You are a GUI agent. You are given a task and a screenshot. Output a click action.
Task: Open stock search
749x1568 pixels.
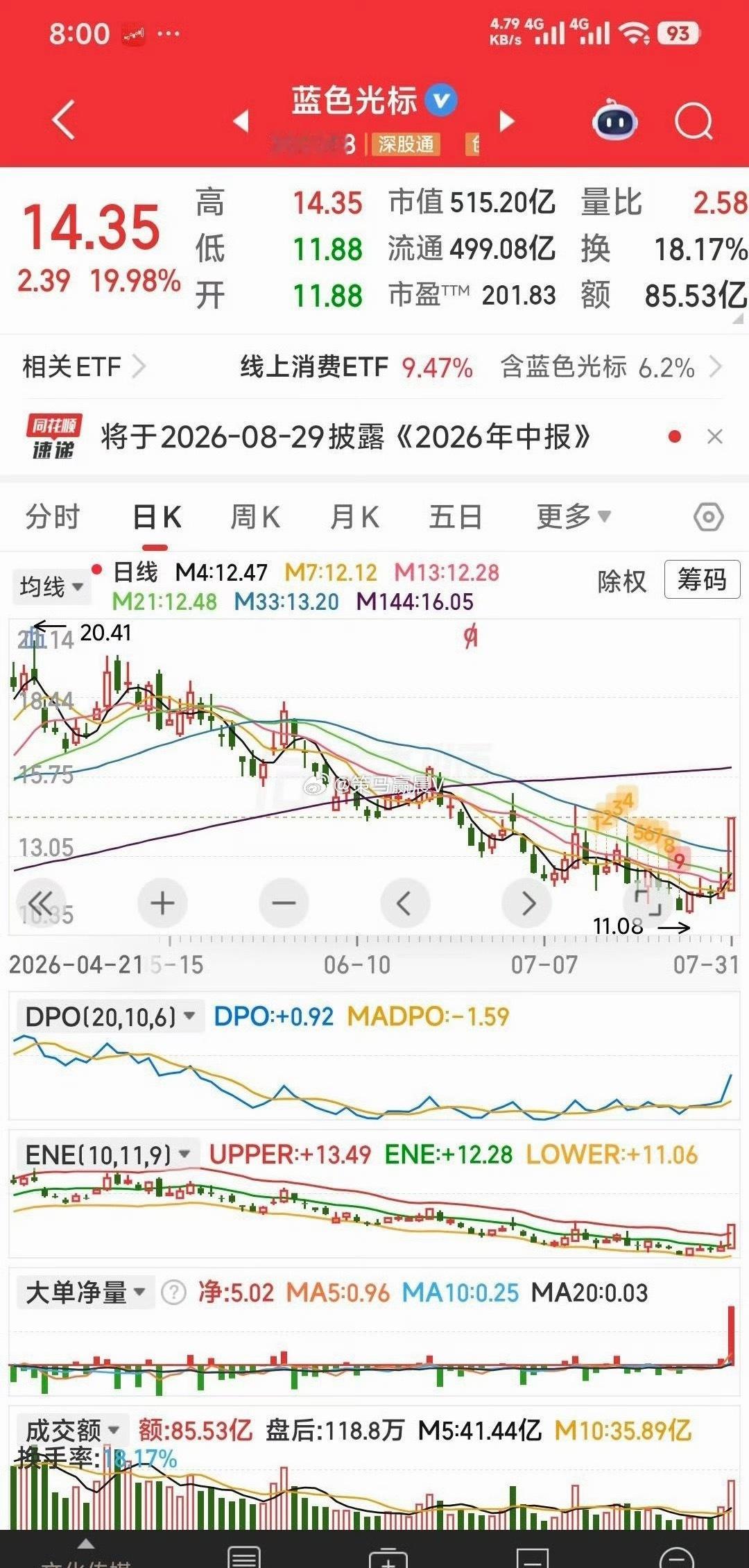click(694, 121)
